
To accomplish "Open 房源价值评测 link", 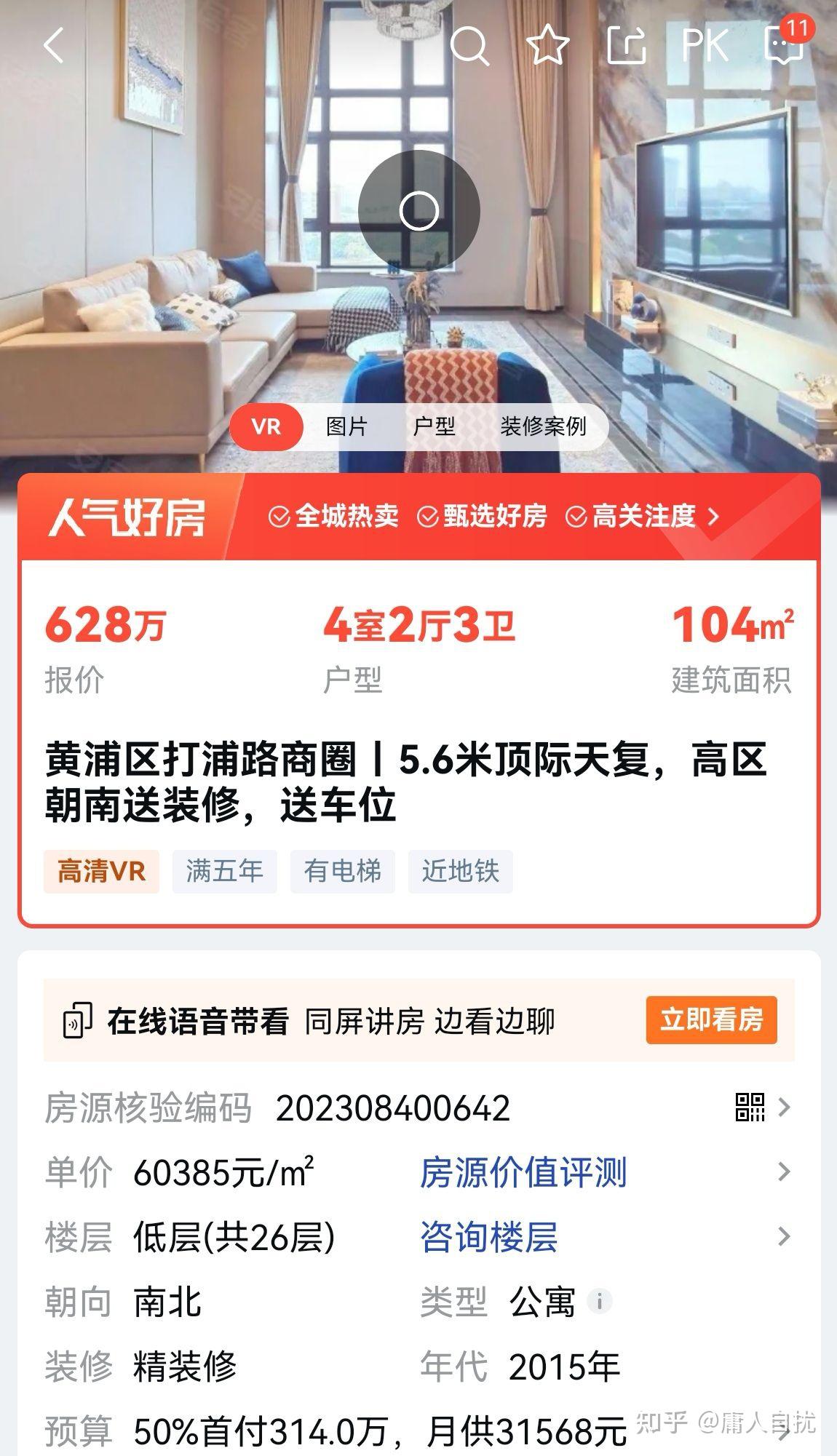I will click(523, 1172).
